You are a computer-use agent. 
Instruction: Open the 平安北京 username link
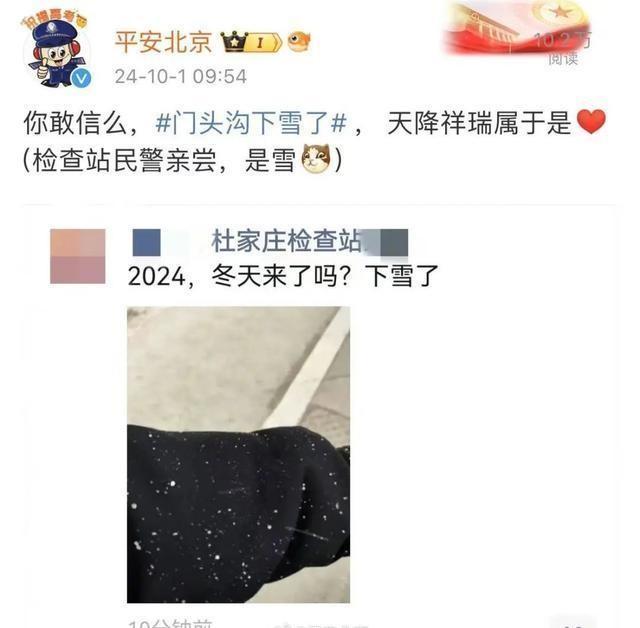tap(161, 41)
